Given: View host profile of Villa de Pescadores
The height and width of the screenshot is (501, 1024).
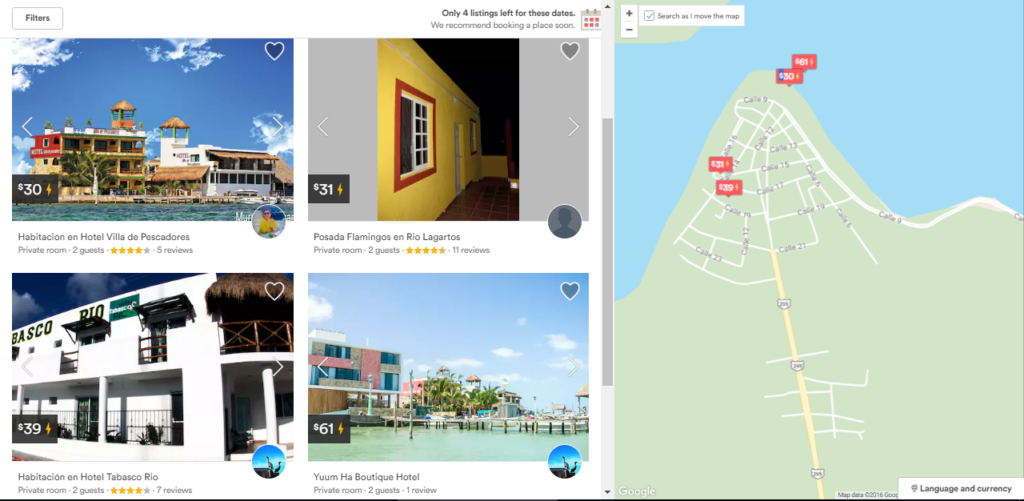Looking at the screenshot, I should 268,221.
